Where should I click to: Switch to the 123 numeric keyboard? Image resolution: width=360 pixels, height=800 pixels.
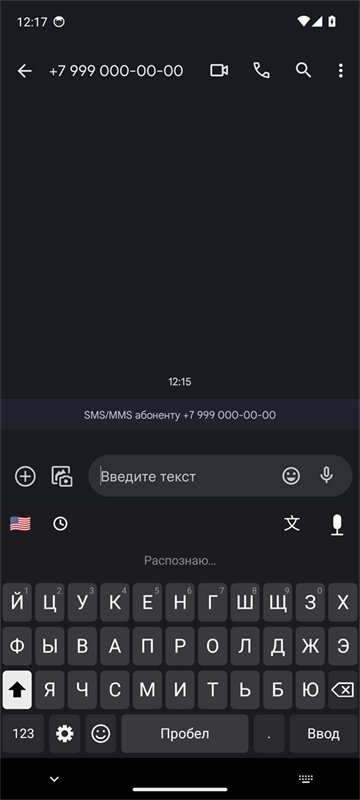[x=23, y=734]
